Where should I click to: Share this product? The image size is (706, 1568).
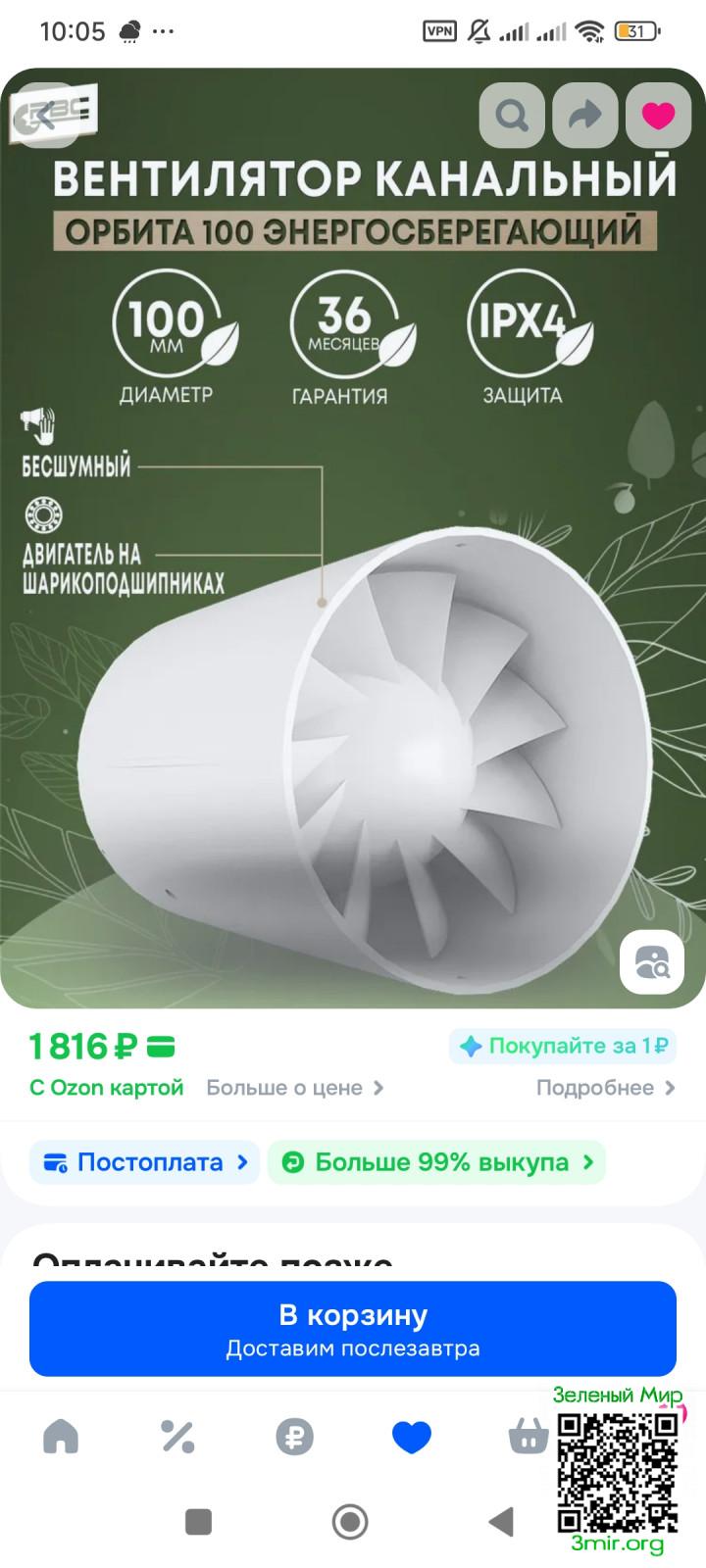584,116
